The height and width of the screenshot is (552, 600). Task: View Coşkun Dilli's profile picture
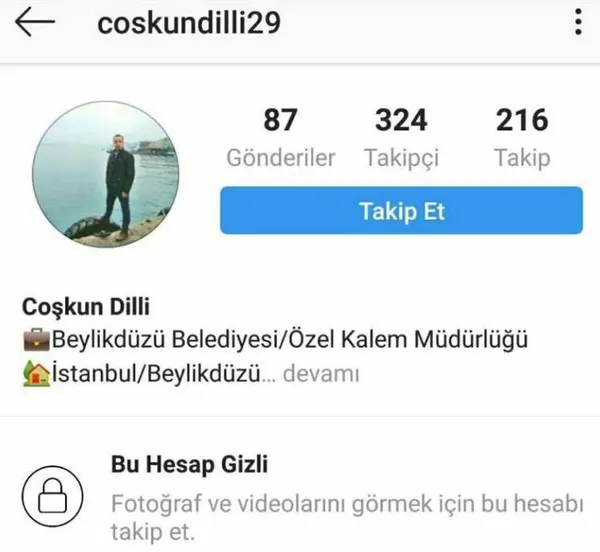(106, 175)
